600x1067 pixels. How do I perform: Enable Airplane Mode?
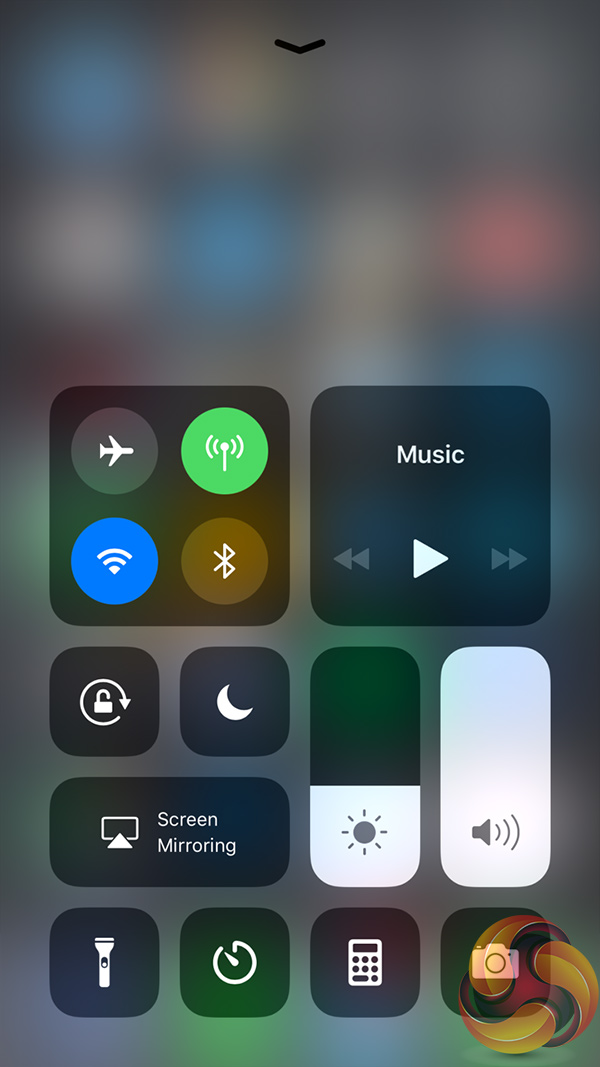point(115,452)
